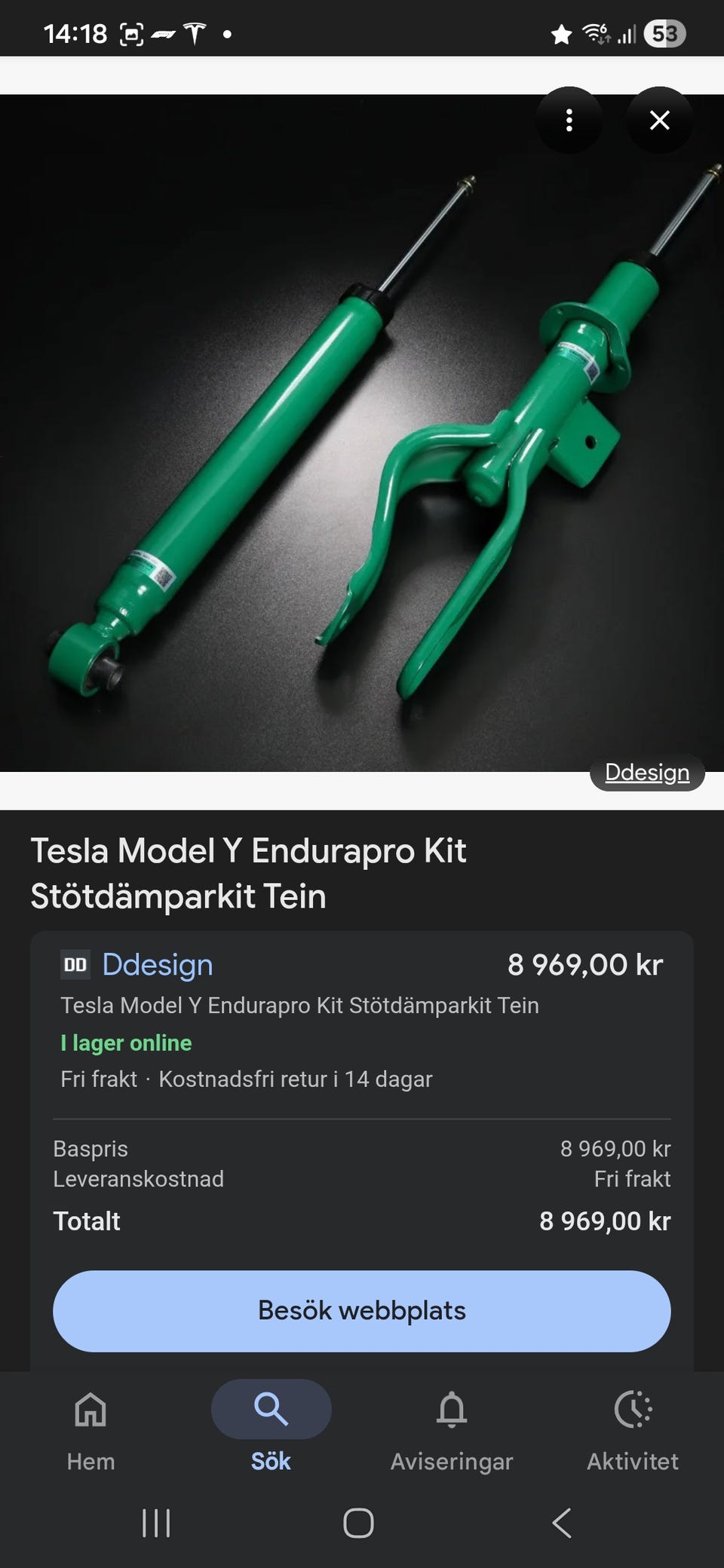Switch to the Aktivitet tab

tap(632, 1425)
